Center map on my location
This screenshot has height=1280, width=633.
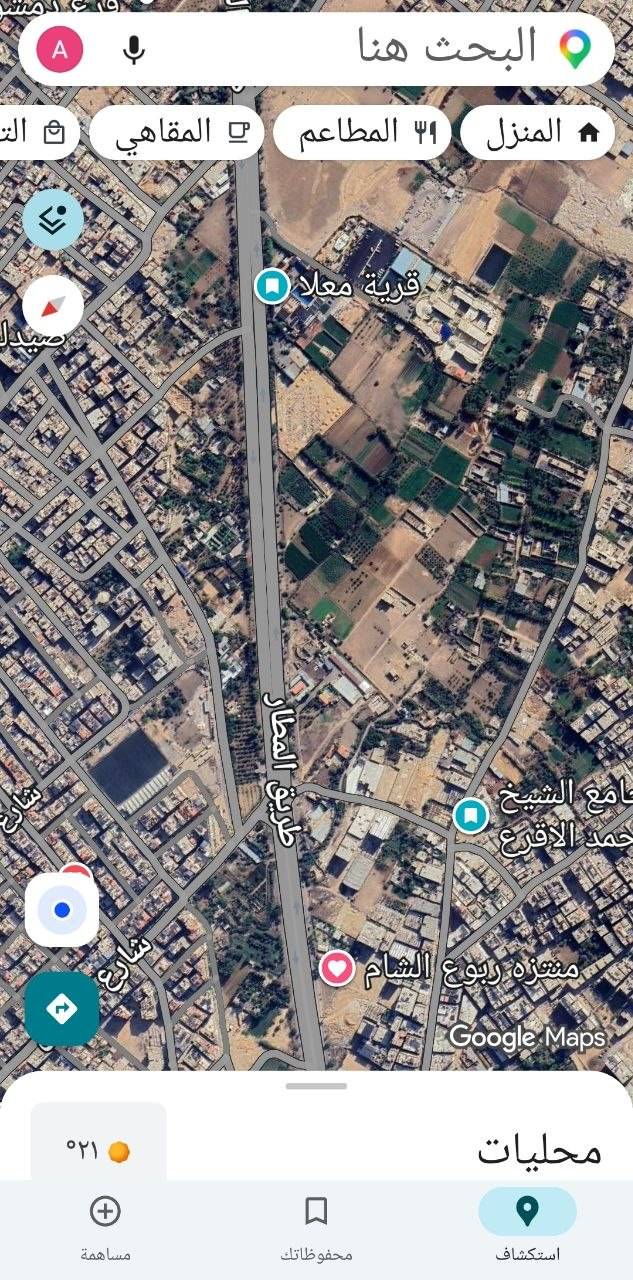pyautogui.click(x=62, y=910)
